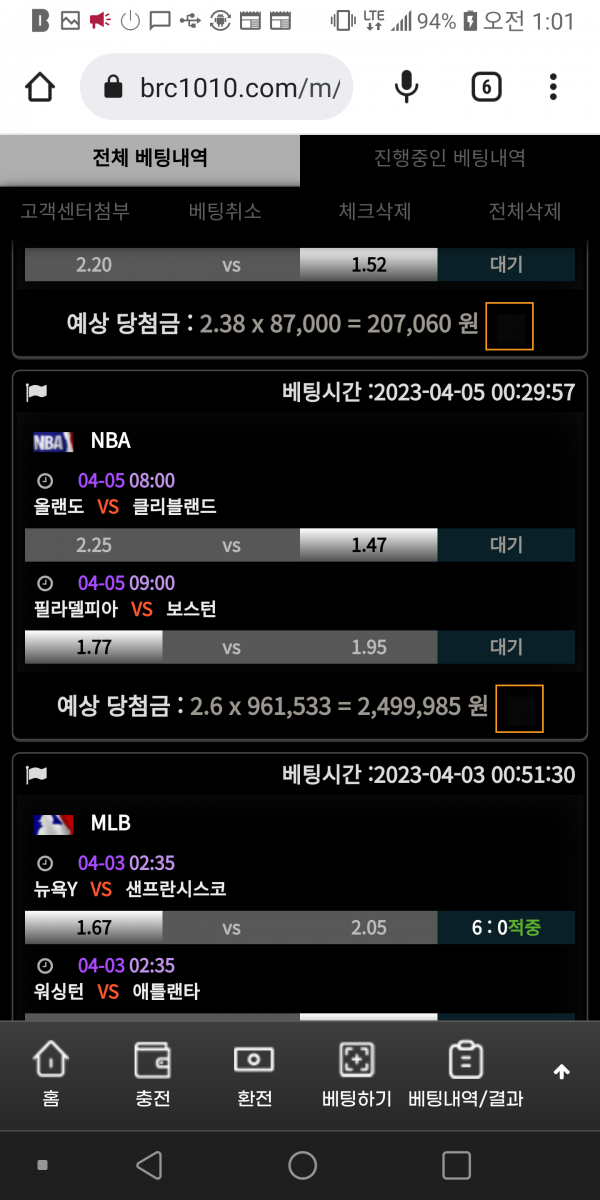Open the 환전 page
Viewport: 600px width, 1200px height.
(254, 1074)
